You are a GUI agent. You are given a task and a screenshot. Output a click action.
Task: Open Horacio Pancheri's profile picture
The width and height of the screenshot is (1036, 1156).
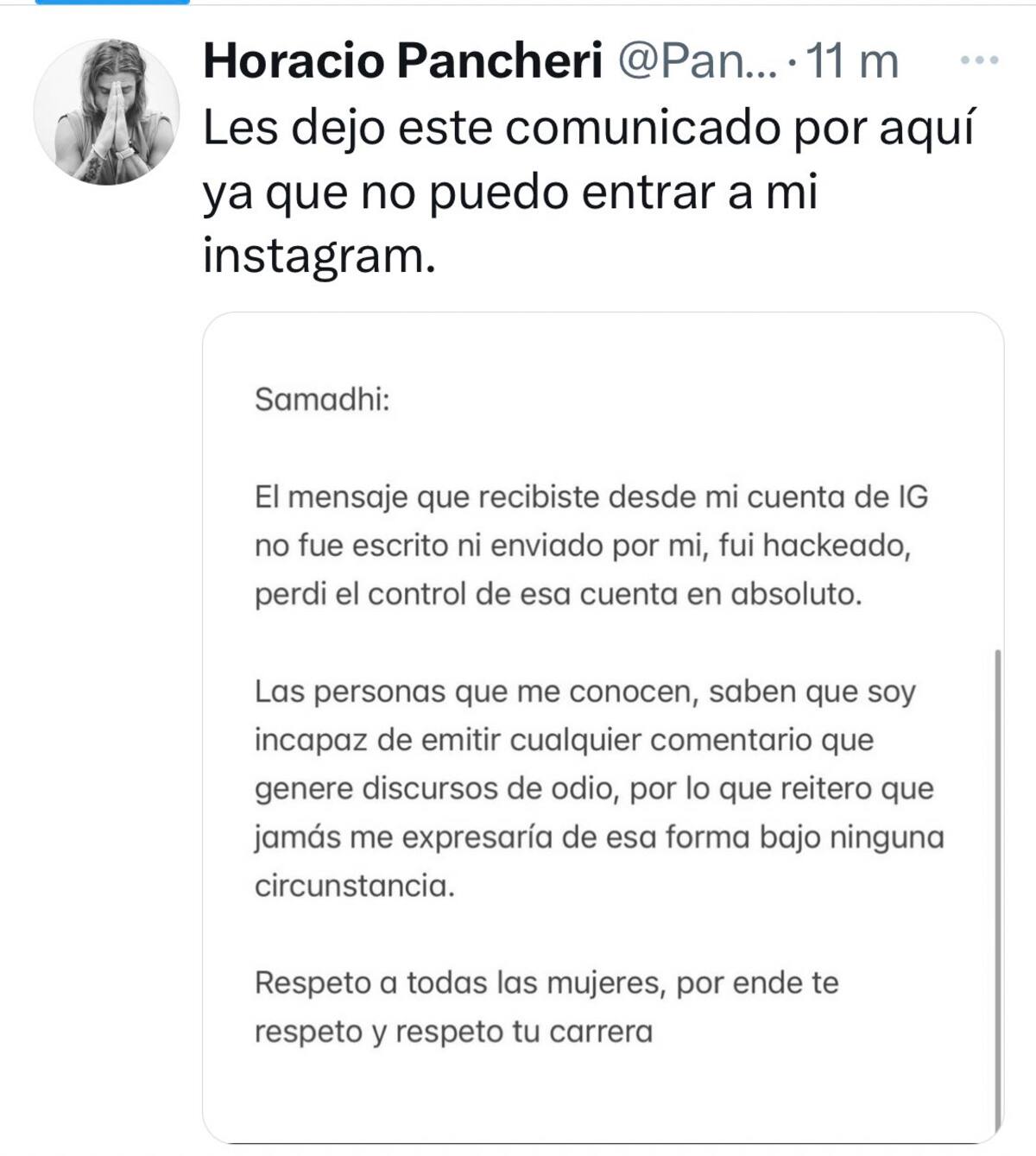point(106,112)
